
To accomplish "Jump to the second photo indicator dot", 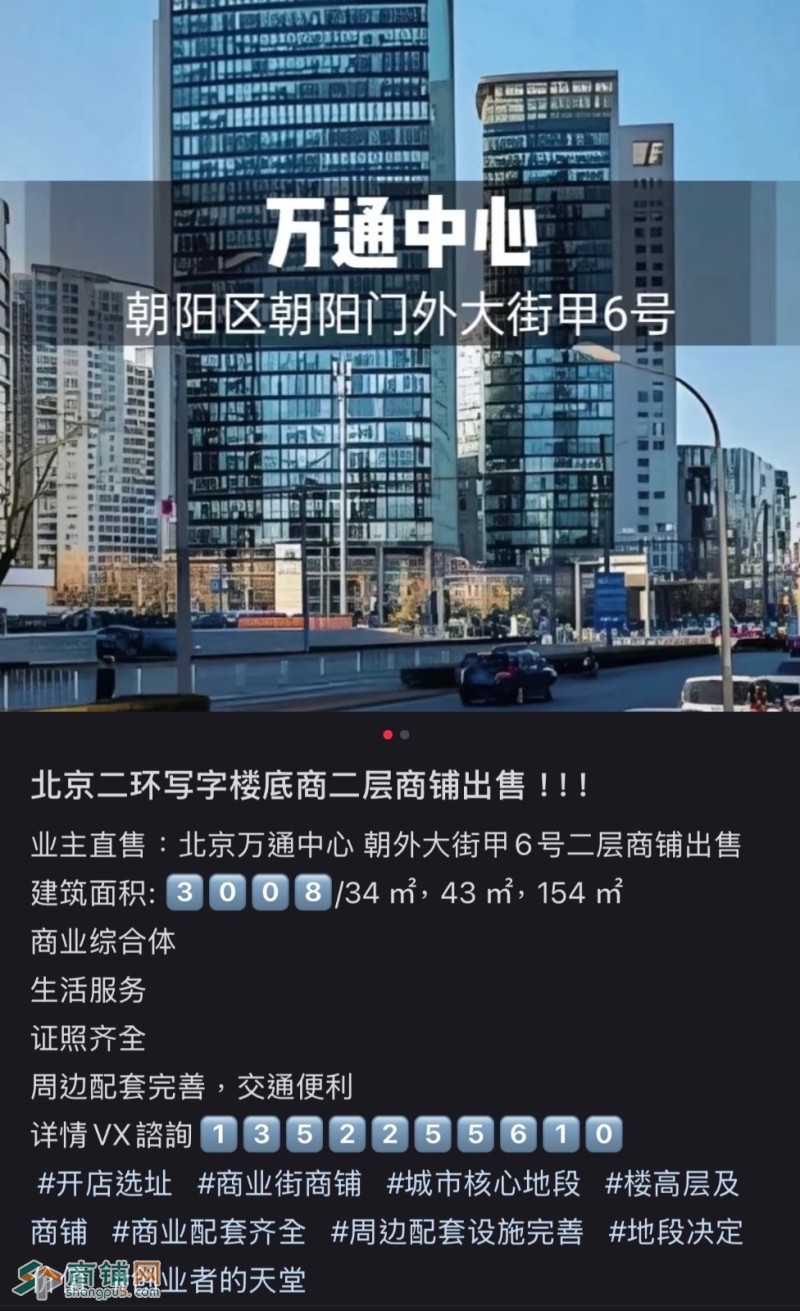I will (x=405, y=735).
